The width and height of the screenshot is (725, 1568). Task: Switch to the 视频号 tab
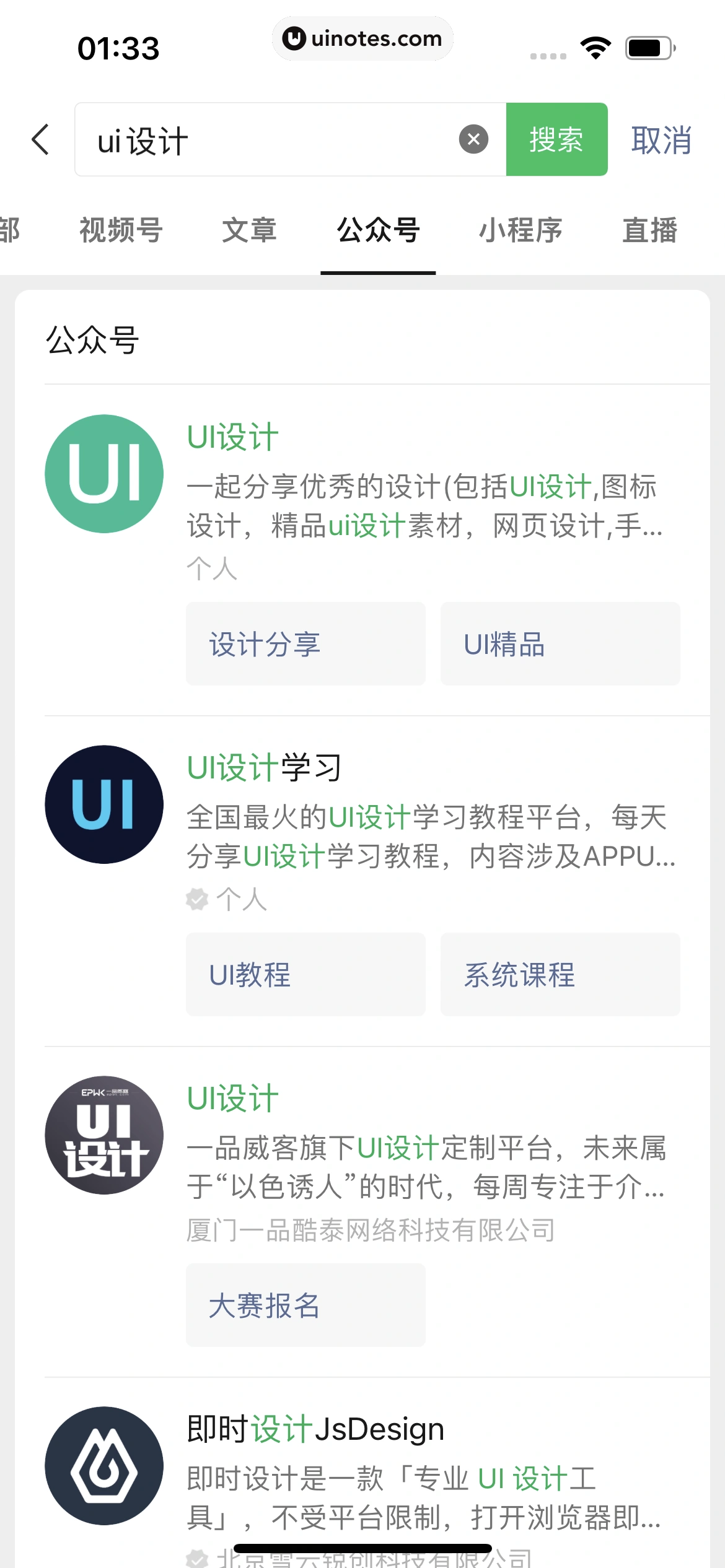pyautogui.click(x=121, y=230)
